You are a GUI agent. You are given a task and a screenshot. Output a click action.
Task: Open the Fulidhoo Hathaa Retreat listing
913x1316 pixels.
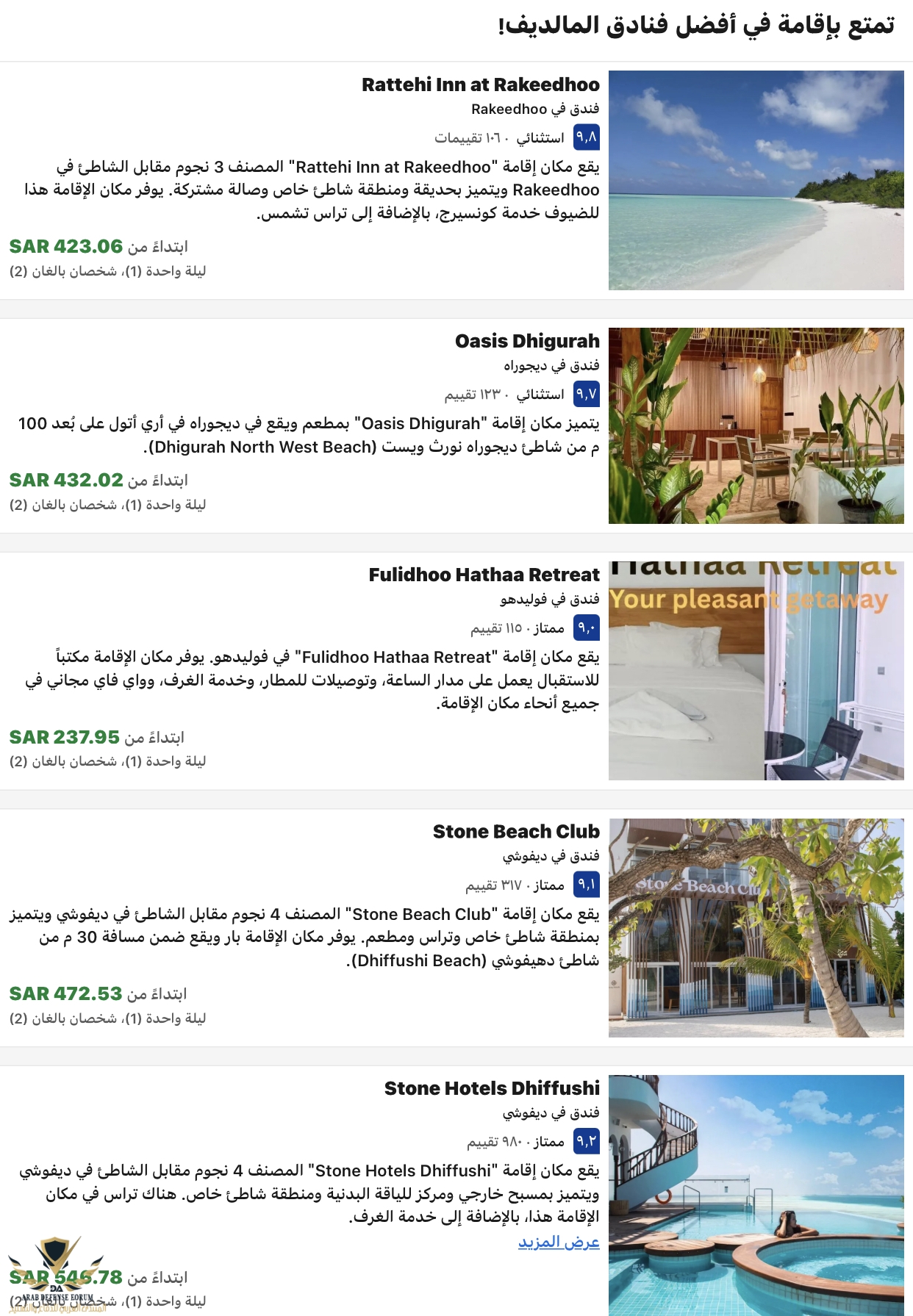[484, 575]
